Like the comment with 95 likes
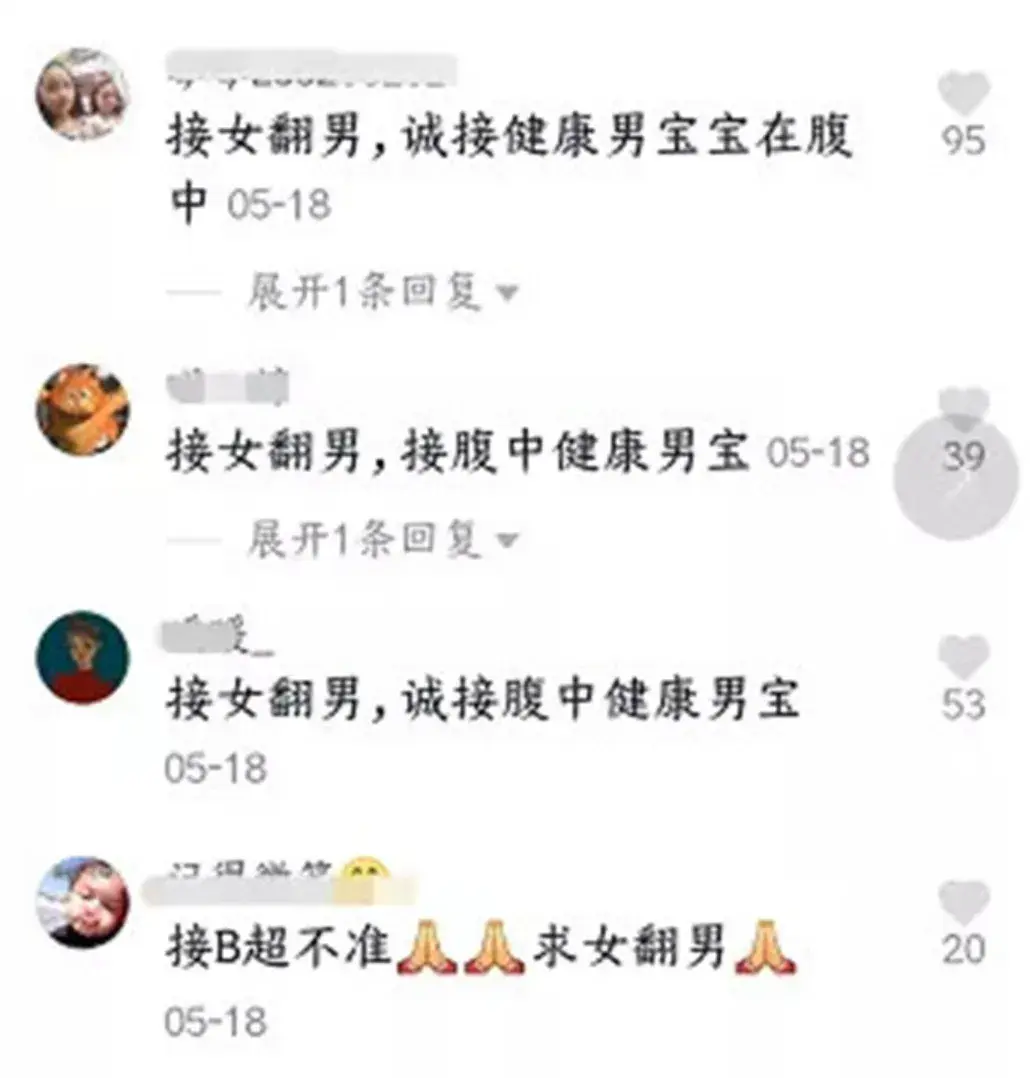Image resolution: width=1030 pixels, height=1078 pixels. (x=963, y=94)
